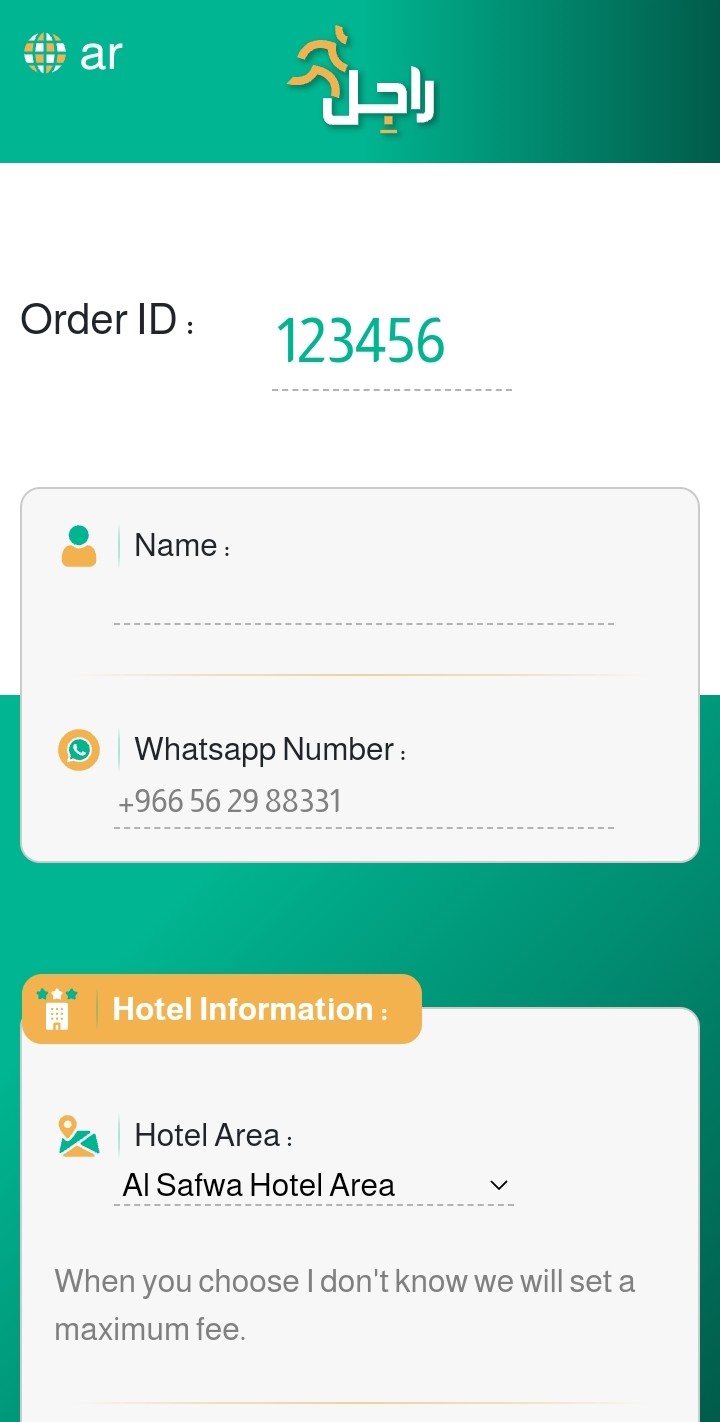The width and height of the screenshot is (720, 1422).
Task: Edit the Whatsapp Number field
Action: 364,802
